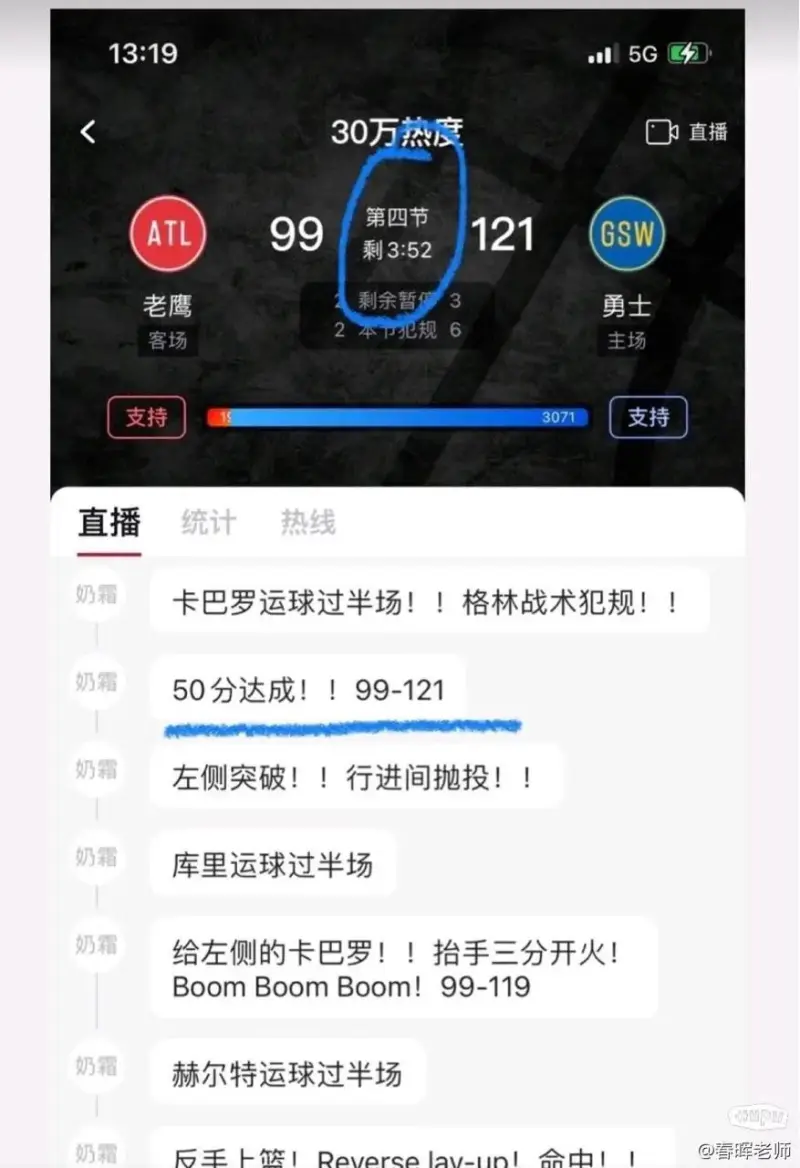
Task: Open the ATL 老鹰 team page
Action: click(168, 235)
